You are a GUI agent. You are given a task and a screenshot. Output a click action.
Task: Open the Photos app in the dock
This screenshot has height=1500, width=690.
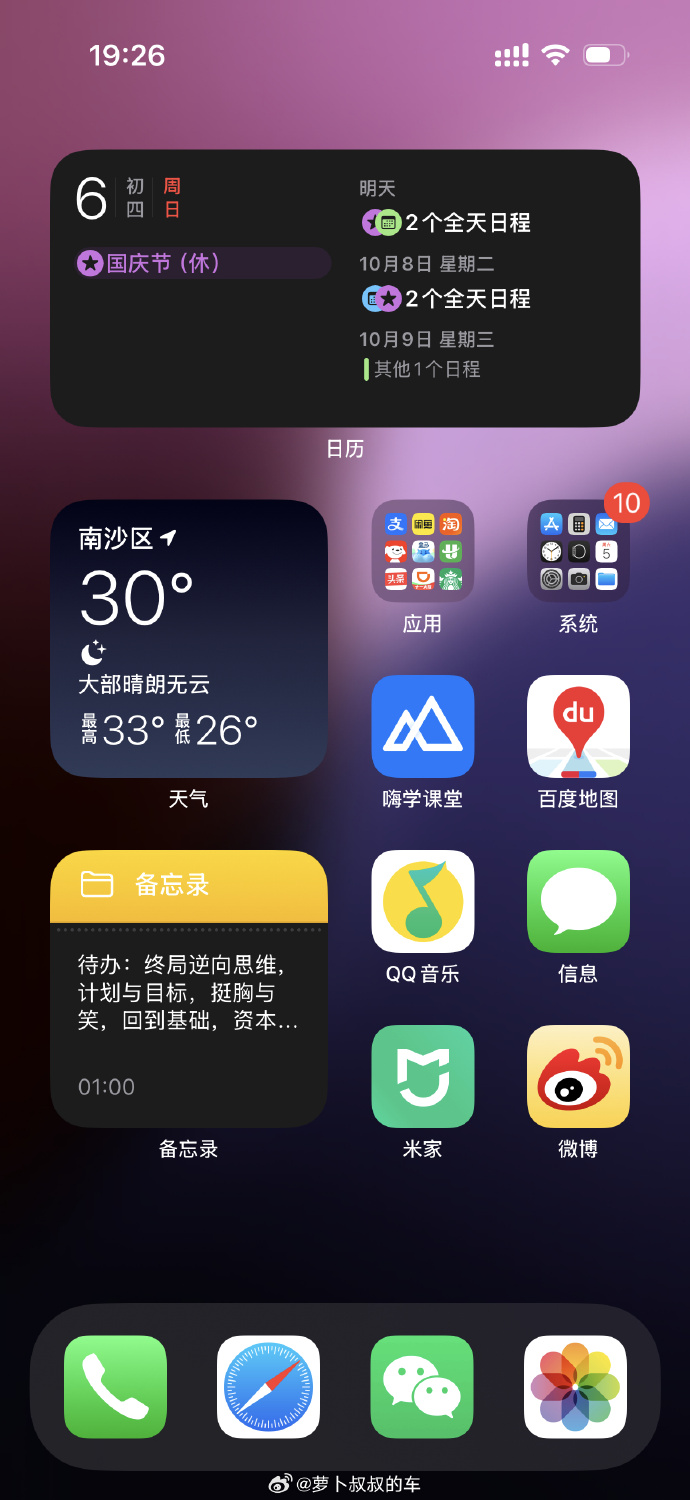pos(575,1386)
